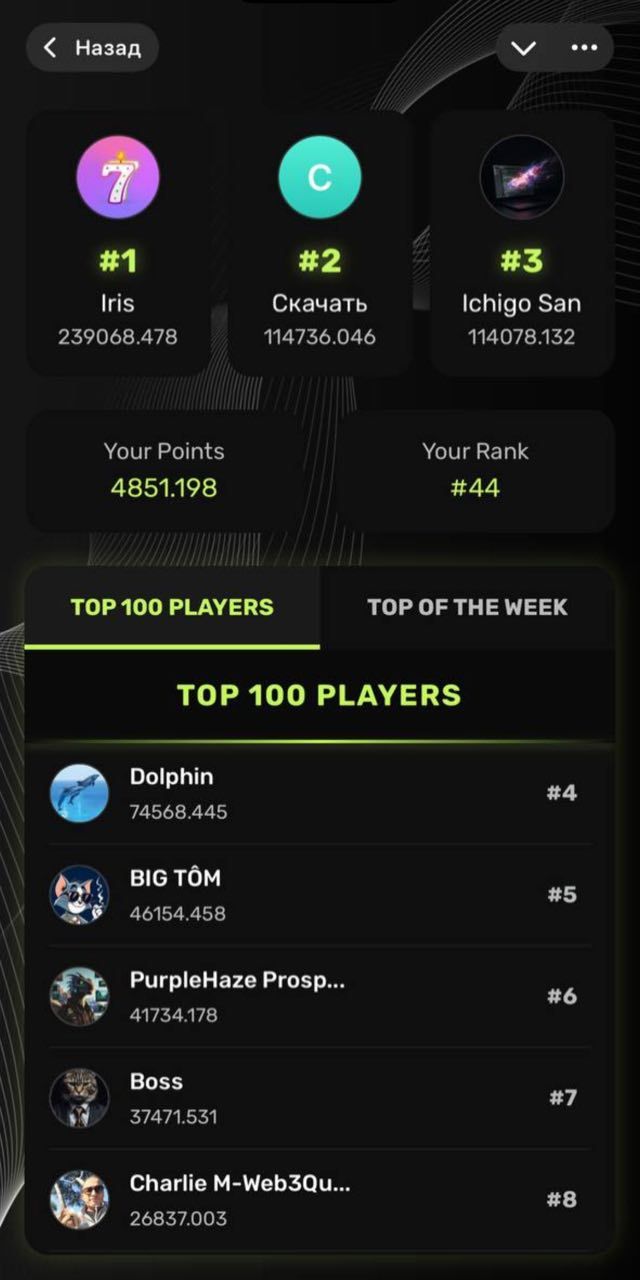Go back with the Назад button
This screenshot has height=1280, width=640.
92,48
